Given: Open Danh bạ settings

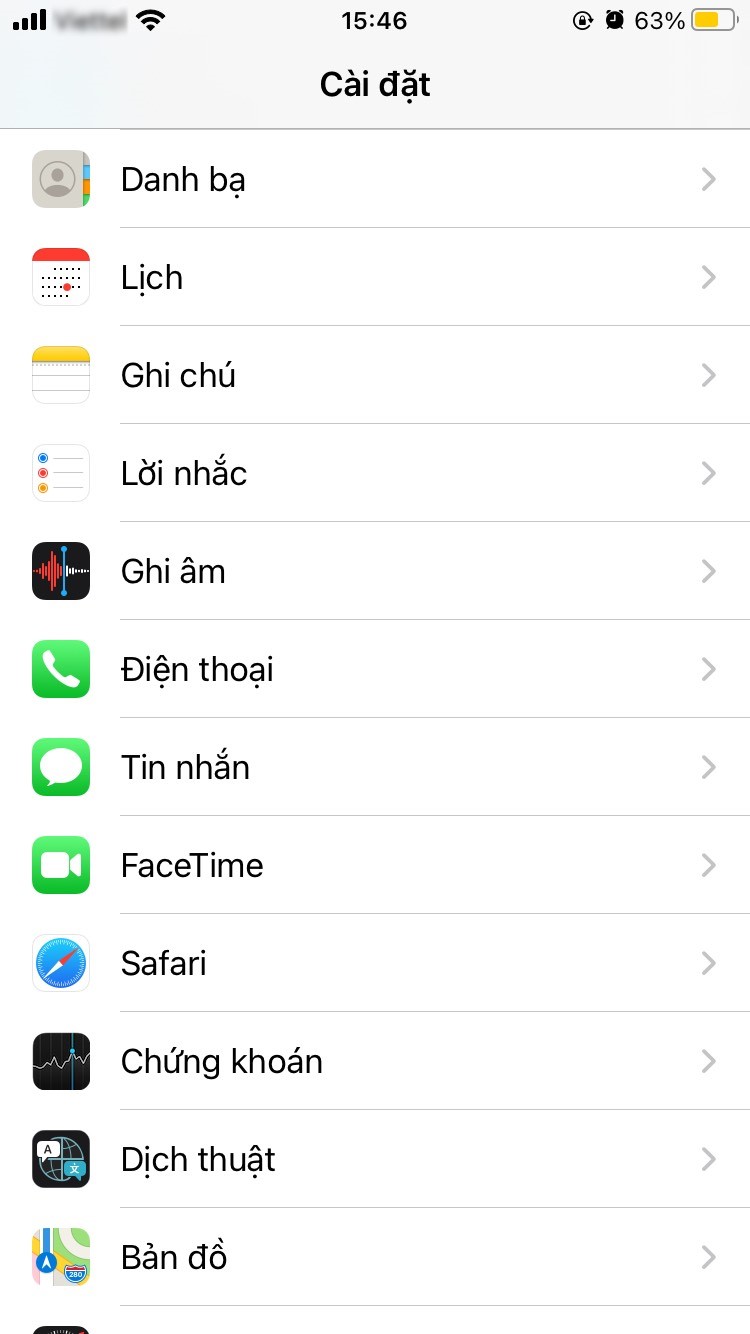Looking at the screenshot, I should click(375, 179).
